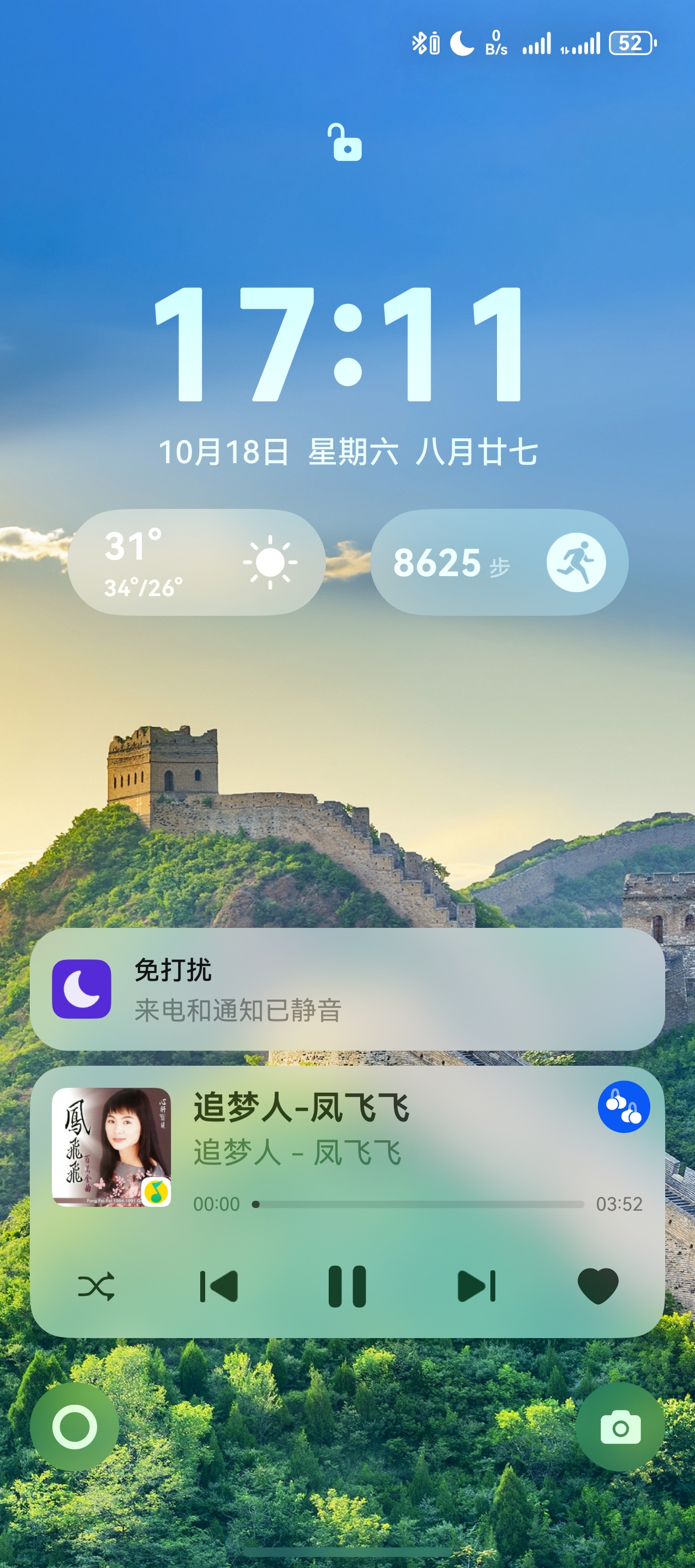Launch the camera shortcut
Viewport: 695px width, 1568px height.
pos(620,1427)
